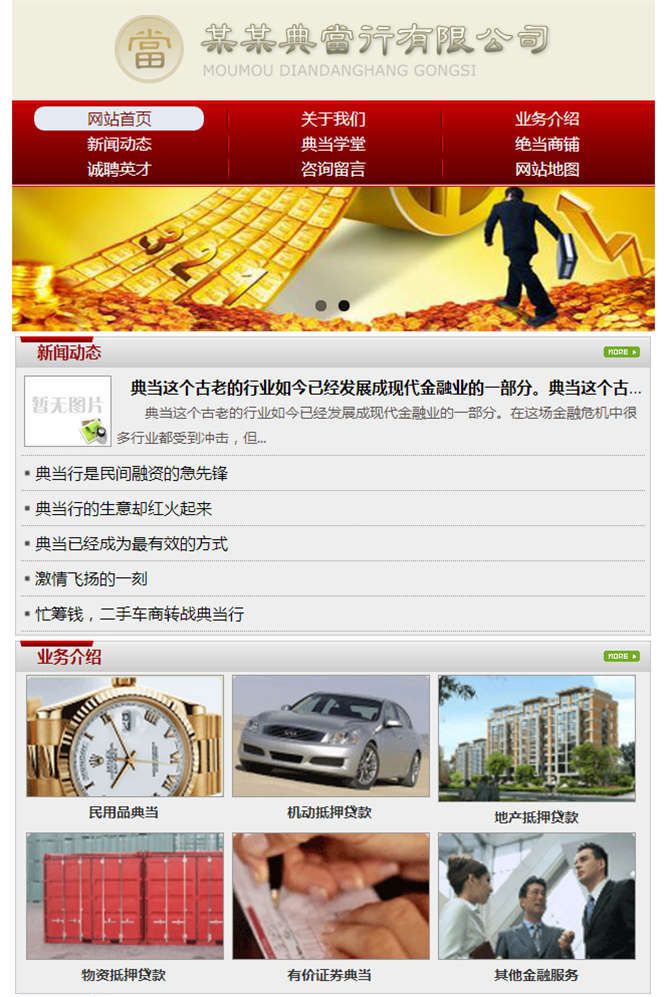This screenshot has width=666, height=997.
Task: Select 新闻动态 in the nav menu
Action: click(119, 144)
